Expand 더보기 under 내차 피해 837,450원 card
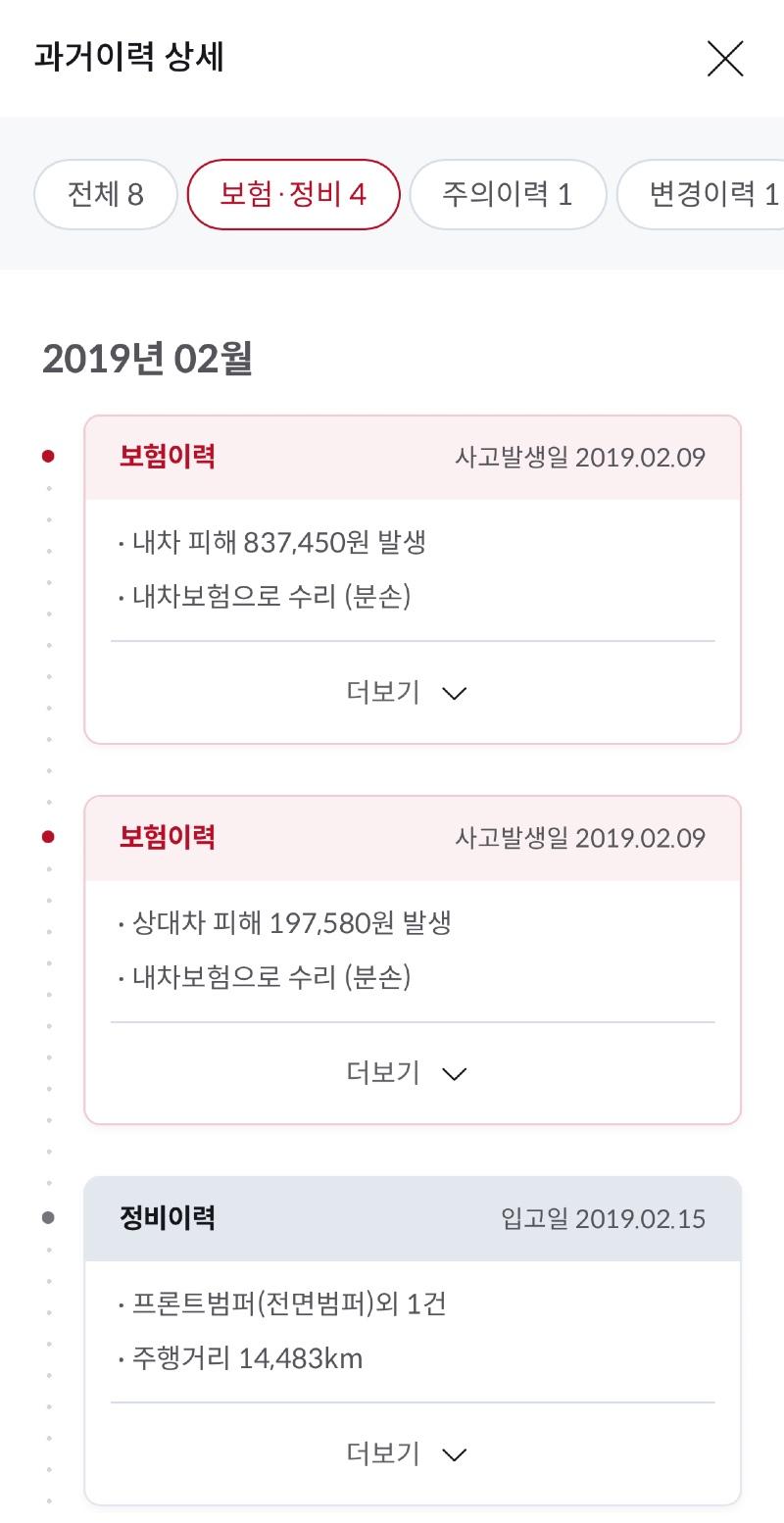 [407, 693]
